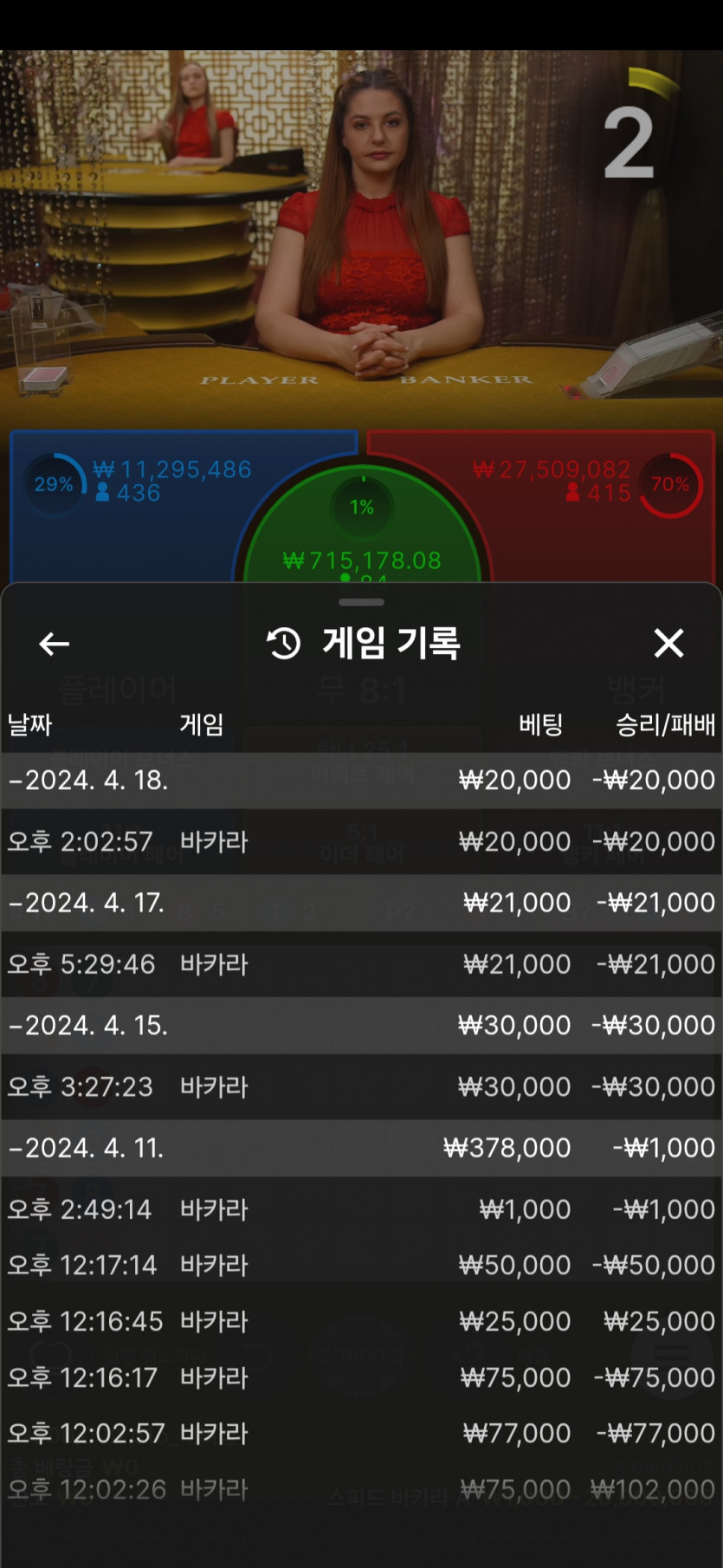The image size is (723, 1568).
Task: Open the 오후 2:02:57 바카라 record
Action: click(x=361, y=841)
